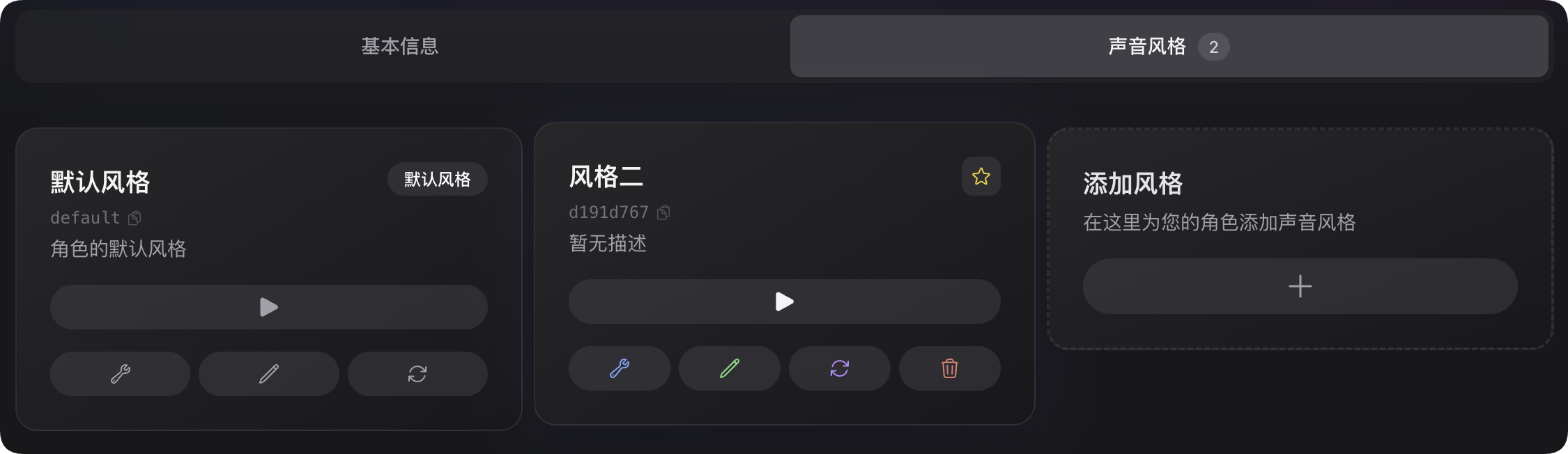The height and width of the screenshot is (454, 1568).
Task: Copy the default style ID
Action: click(134, 218)
